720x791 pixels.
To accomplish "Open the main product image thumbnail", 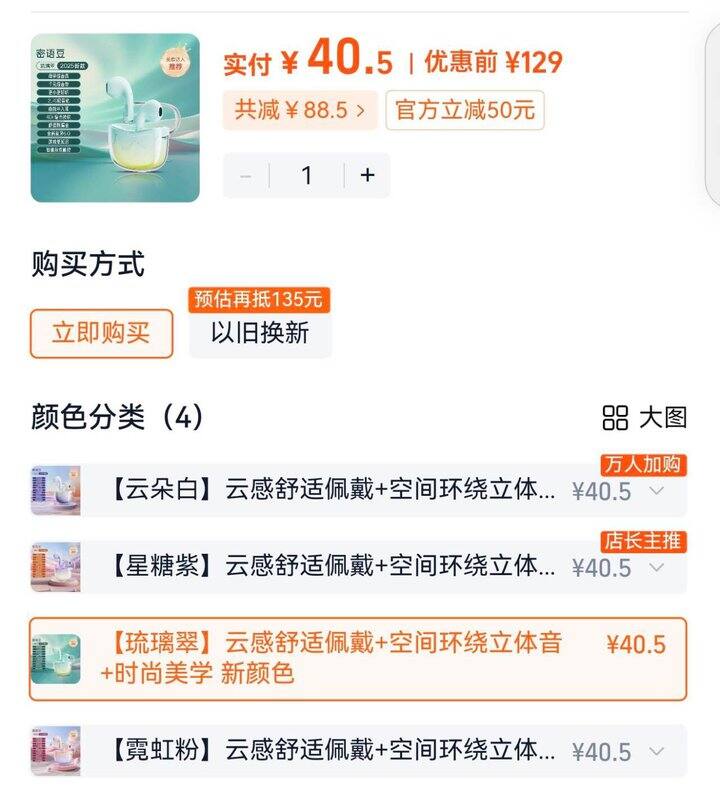I will [x=119, y=119].
